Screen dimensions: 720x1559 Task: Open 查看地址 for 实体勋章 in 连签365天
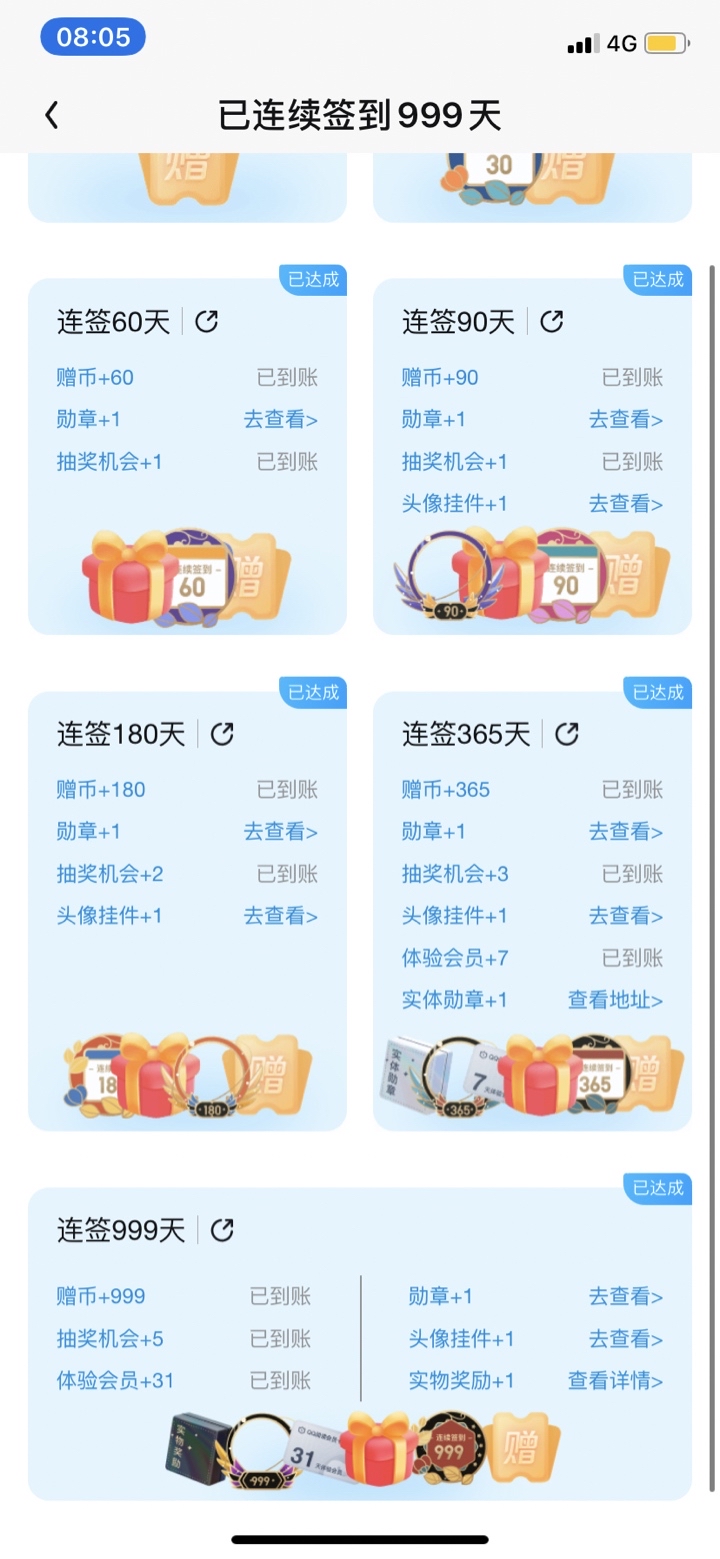pyautogui.click(x=615, y=1000)
